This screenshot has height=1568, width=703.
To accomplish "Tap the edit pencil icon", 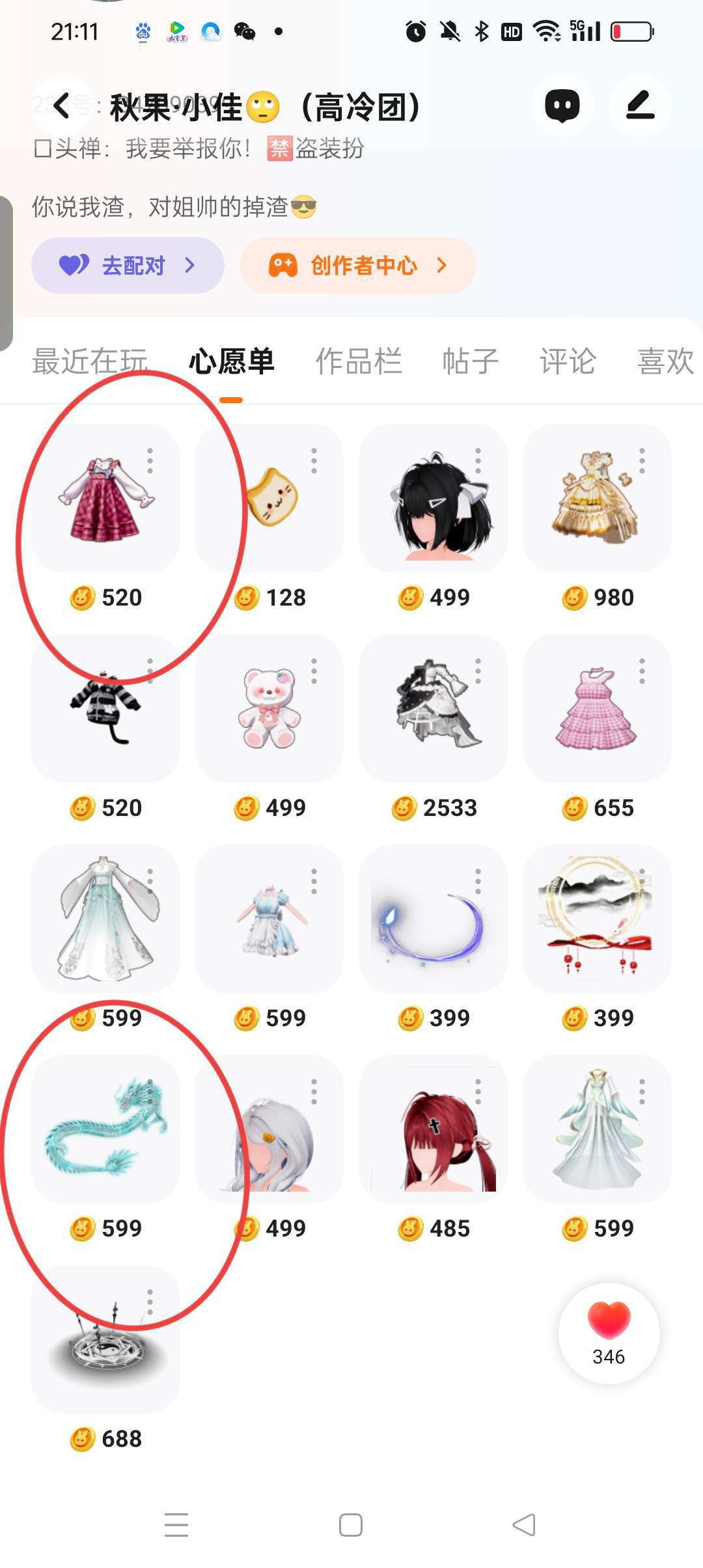I will click(640, 105).
